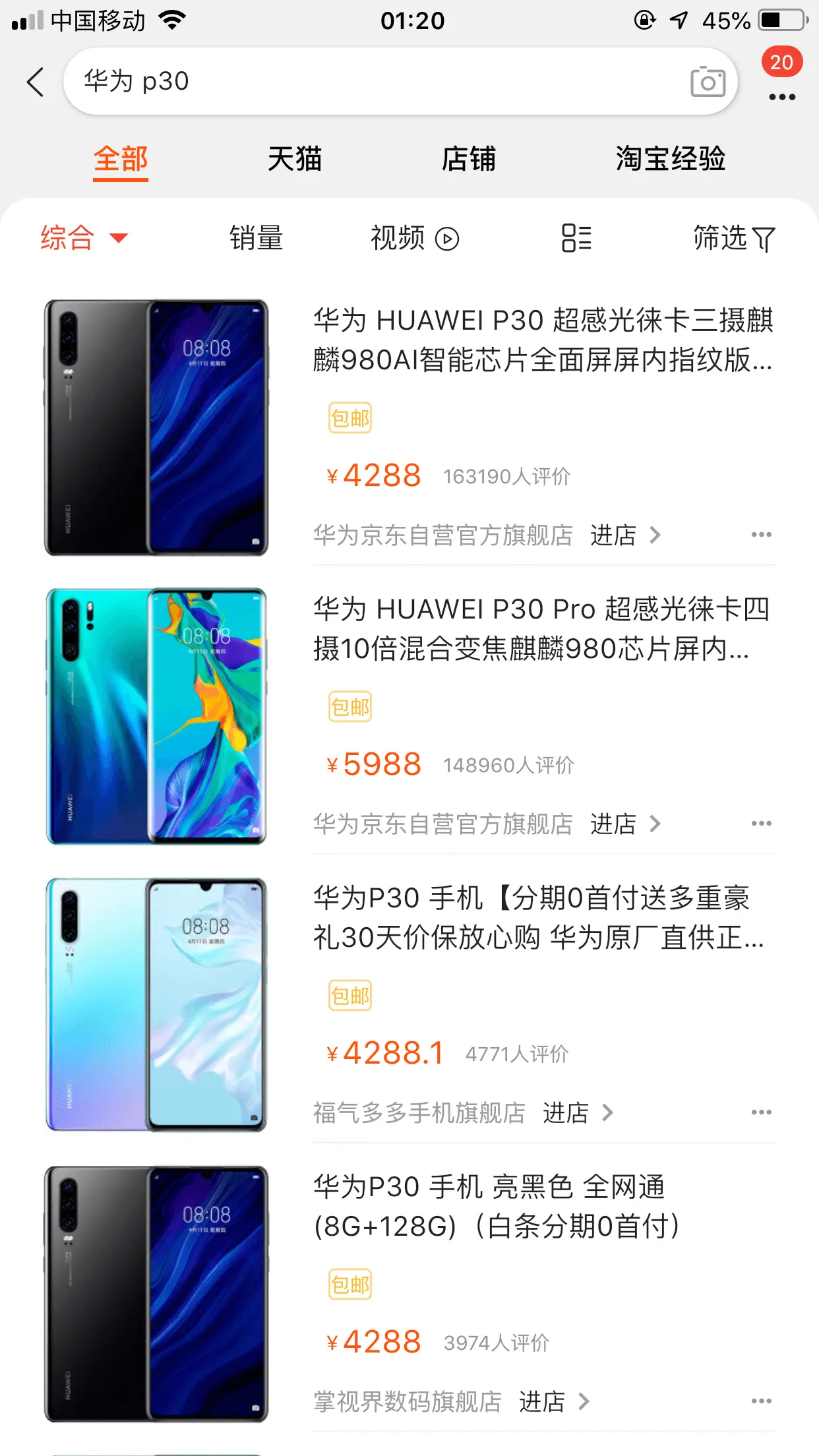The image size is (819, 1456).
Task: Open the 华为P30 ¥4288.1 listing
Action: click(538, 918)
